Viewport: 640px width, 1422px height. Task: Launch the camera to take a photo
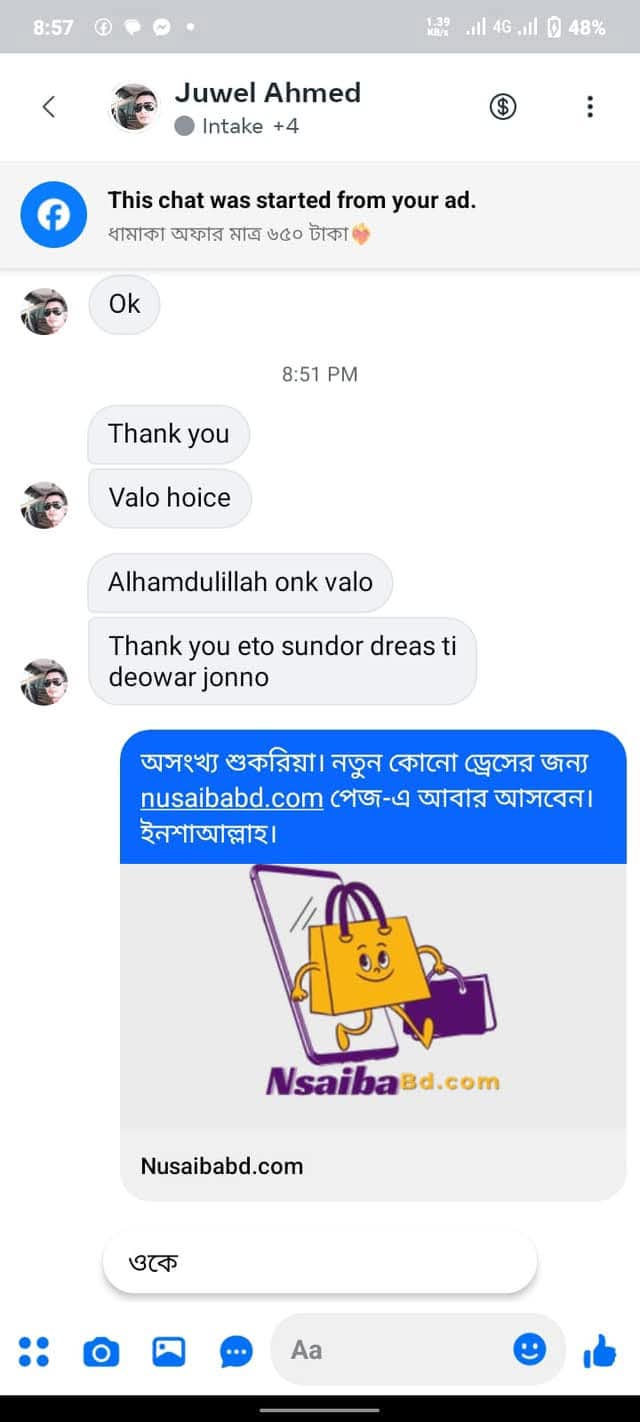tap(100, 1352)
